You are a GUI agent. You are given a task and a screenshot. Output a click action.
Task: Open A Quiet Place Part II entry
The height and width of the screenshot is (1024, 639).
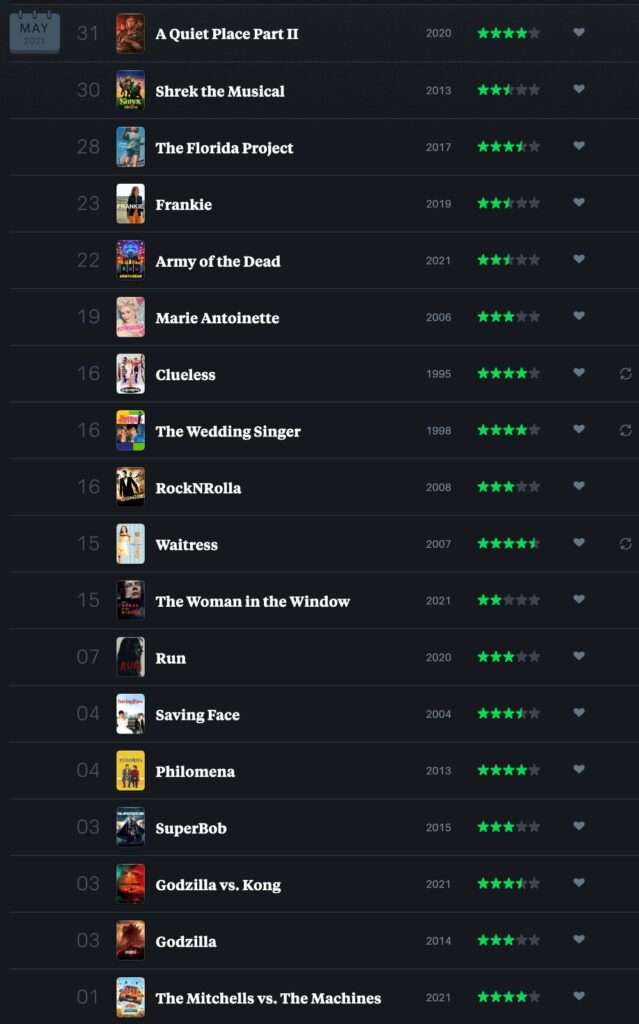[x=227, y=34]
